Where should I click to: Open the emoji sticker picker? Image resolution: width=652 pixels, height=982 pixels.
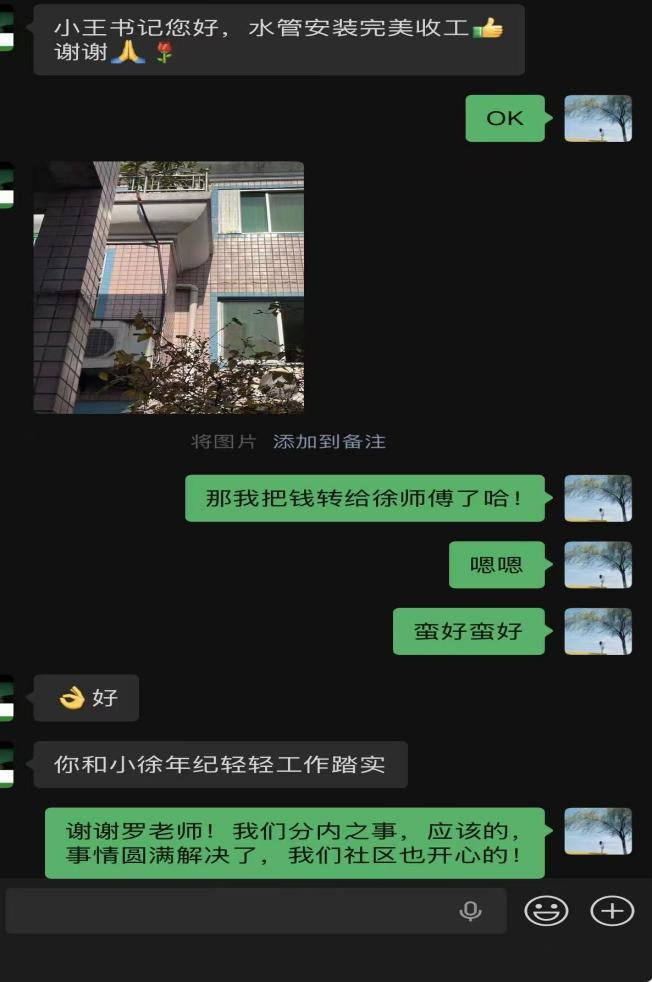(546, 911)
